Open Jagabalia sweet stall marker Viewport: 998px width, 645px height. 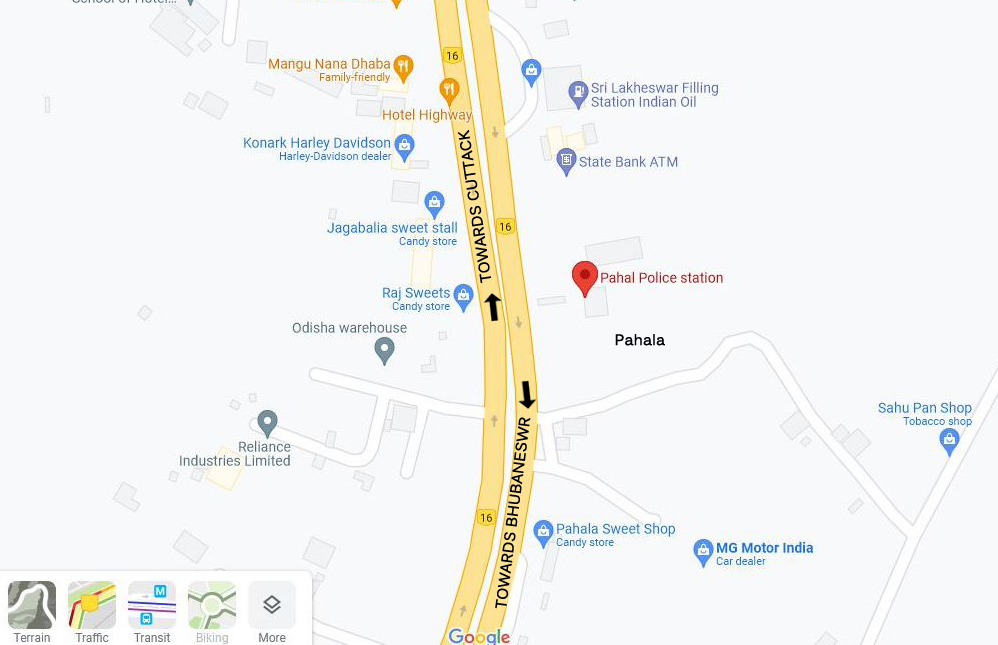[434, 203]
